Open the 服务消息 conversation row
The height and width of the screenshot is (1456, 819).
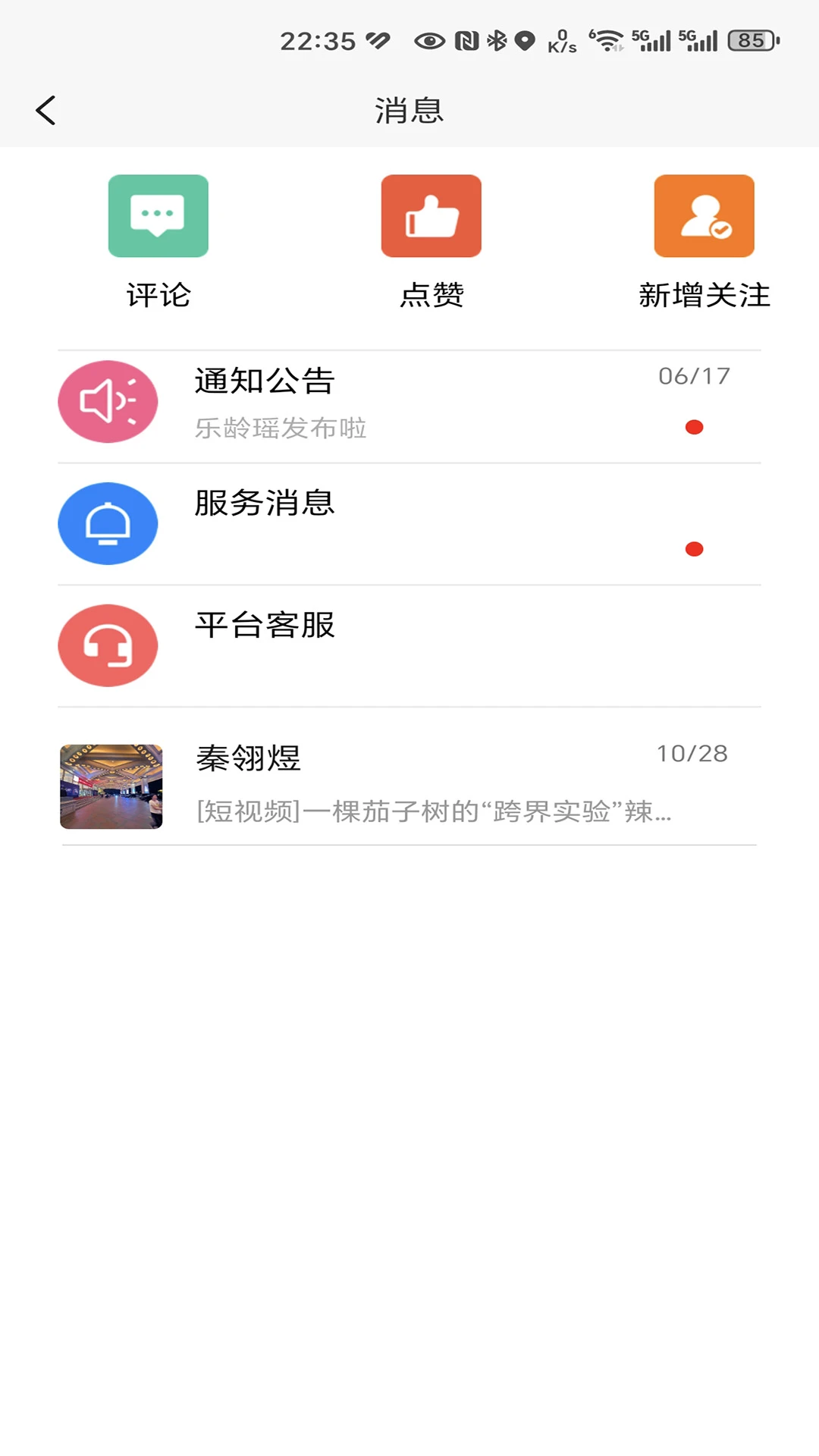tap(409, 523)
